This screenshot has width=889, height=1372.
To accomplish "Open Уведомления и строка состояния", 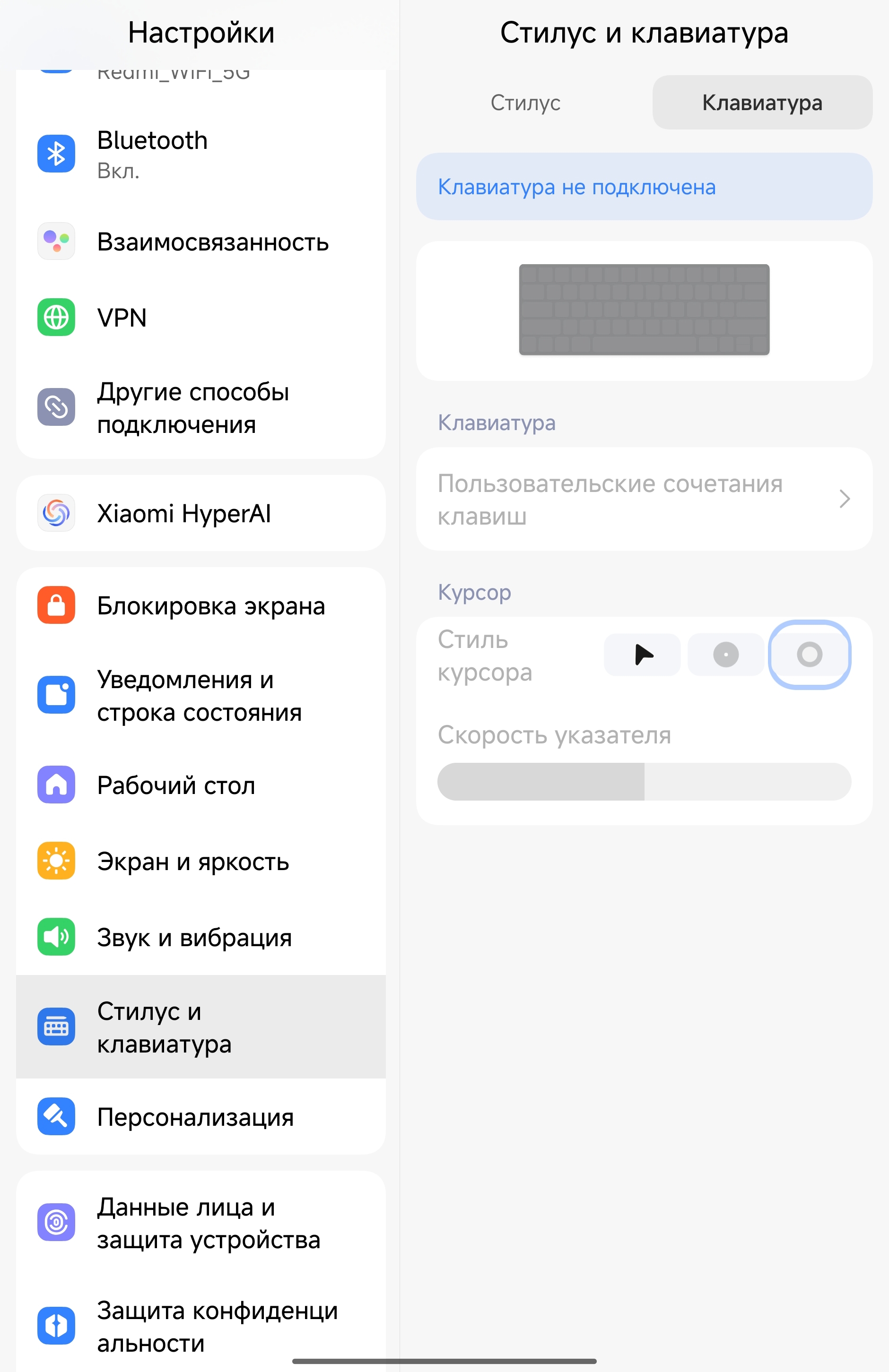I will pyautogui.click(x=200, y=695).
